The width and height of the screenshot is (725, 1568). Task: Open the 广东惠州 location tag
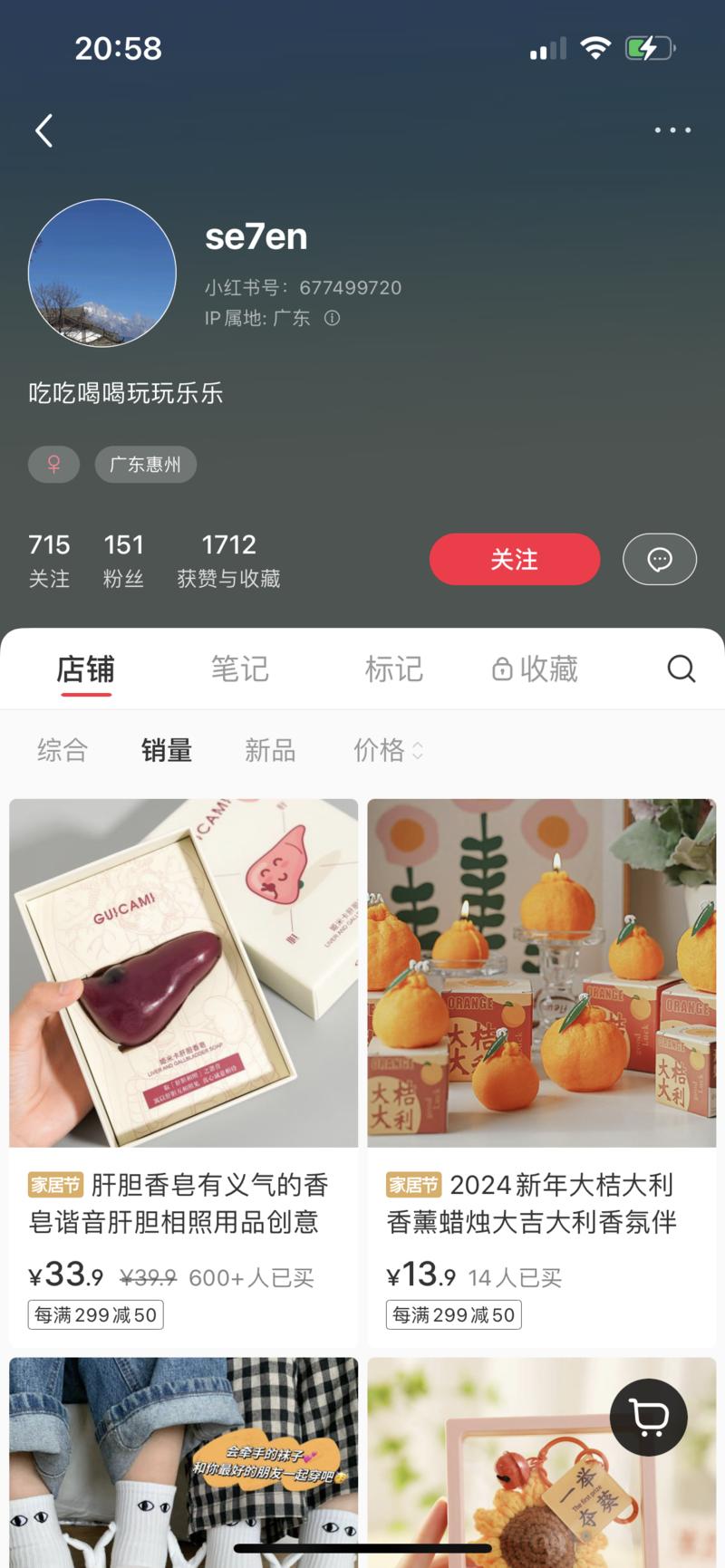[x=145, y=465]
